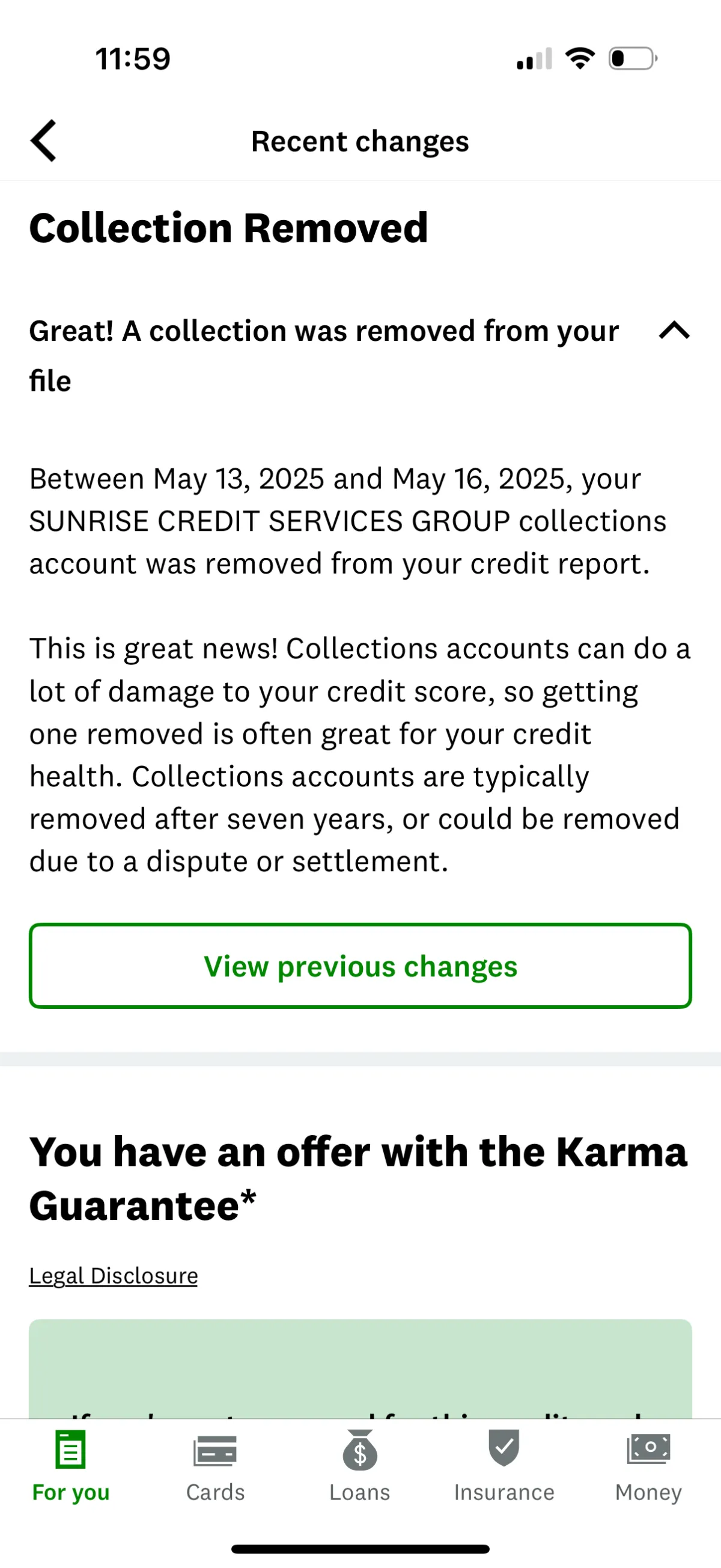Go to the Insurance tab

click(x=503, y=1467)
